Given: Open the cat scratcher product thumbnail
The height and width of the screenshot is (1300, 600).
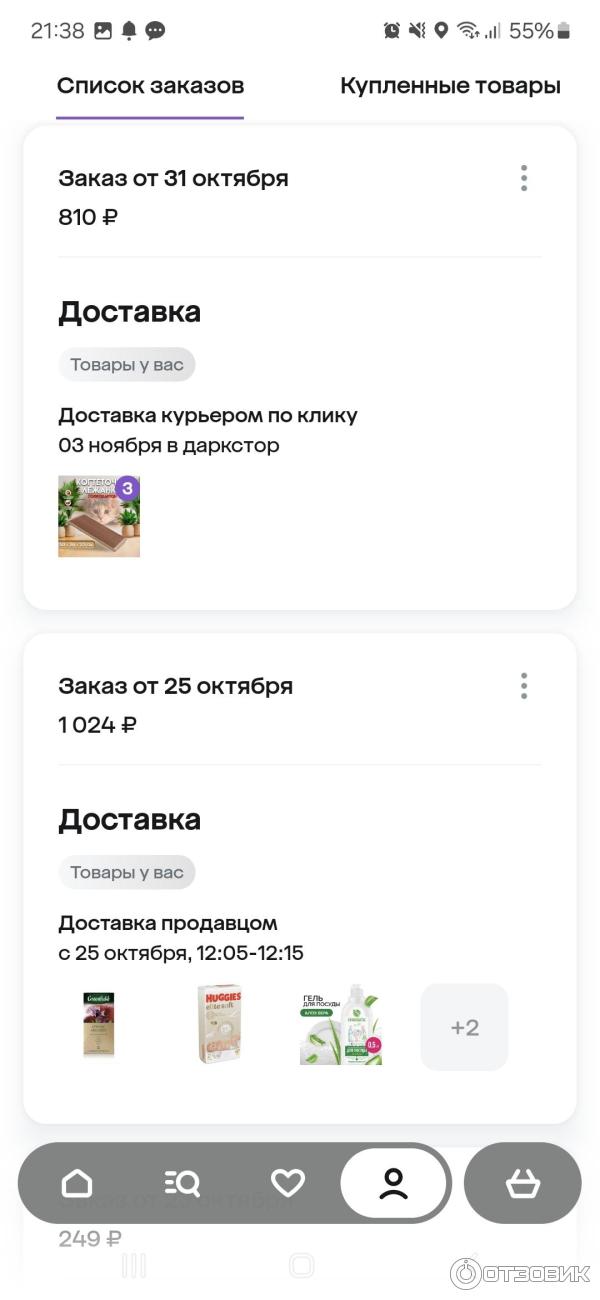Looking at the screenshot, I should click(x=99, y=516).
